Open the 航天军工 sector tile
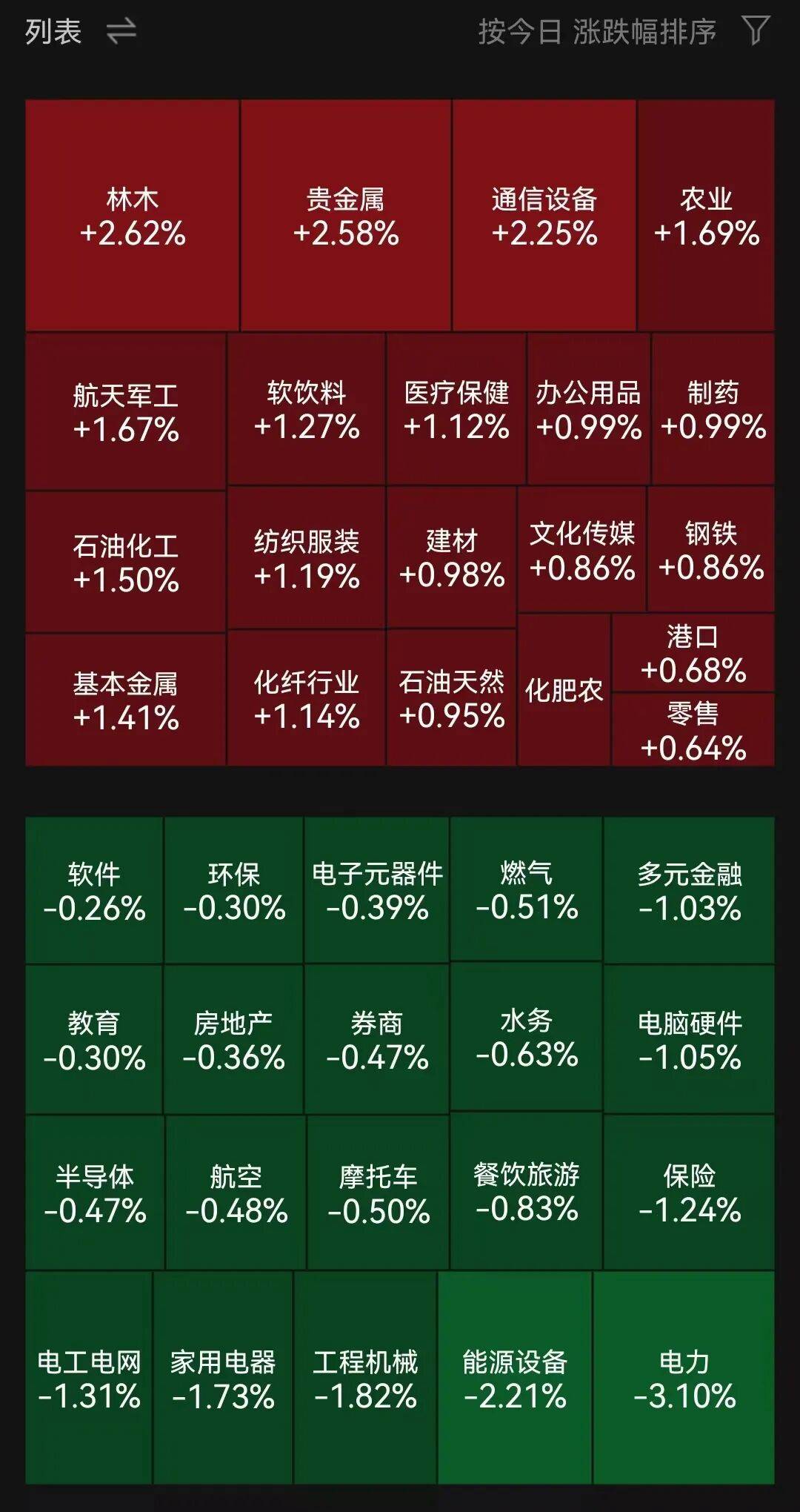Screen dimensions: 800x1512 [x=126, y=412]
